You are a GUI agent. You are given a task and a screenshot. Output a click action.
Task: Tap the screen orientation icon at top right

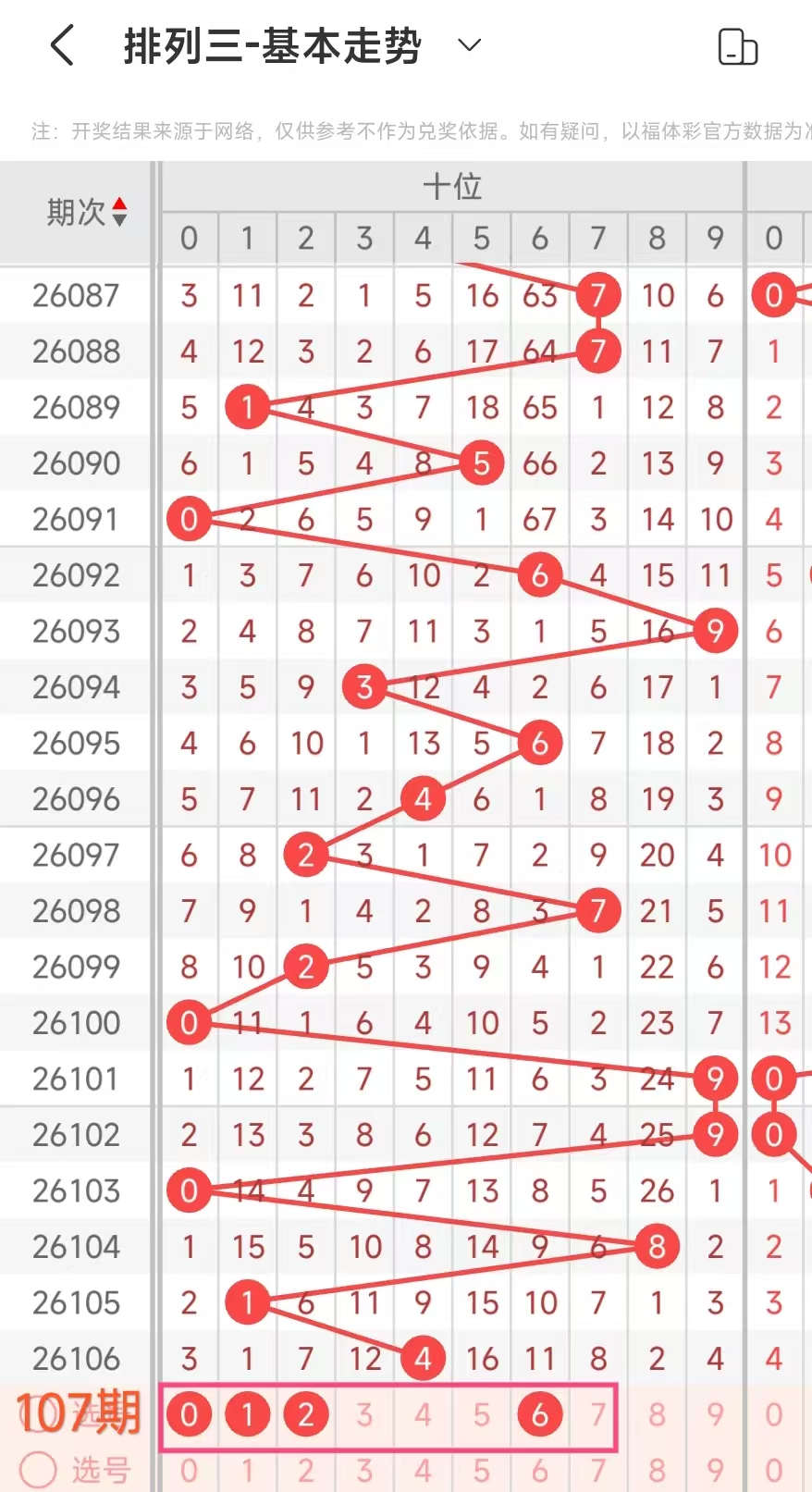[x=737, y=46]
